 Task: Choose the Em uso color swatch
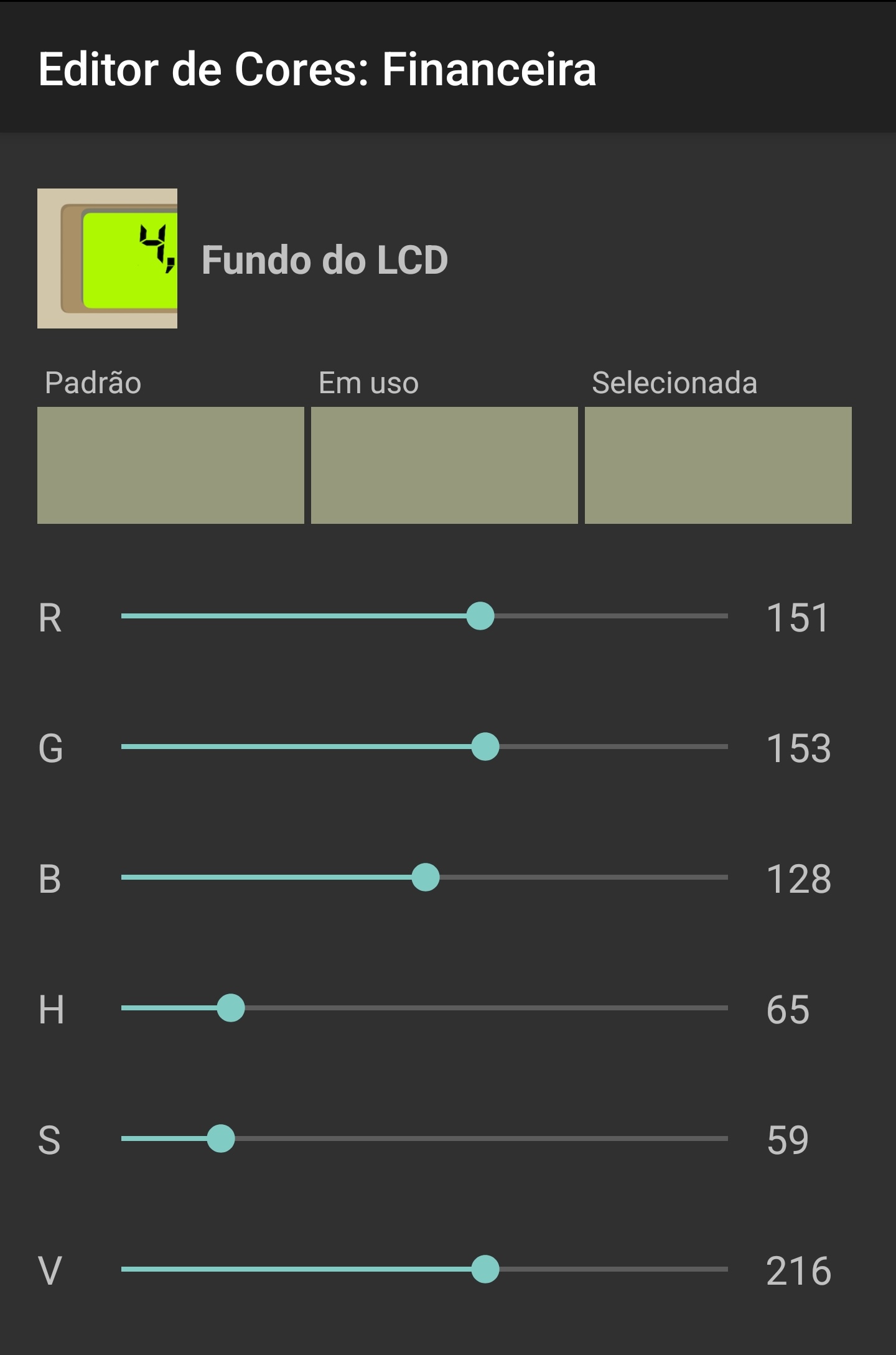444,465
